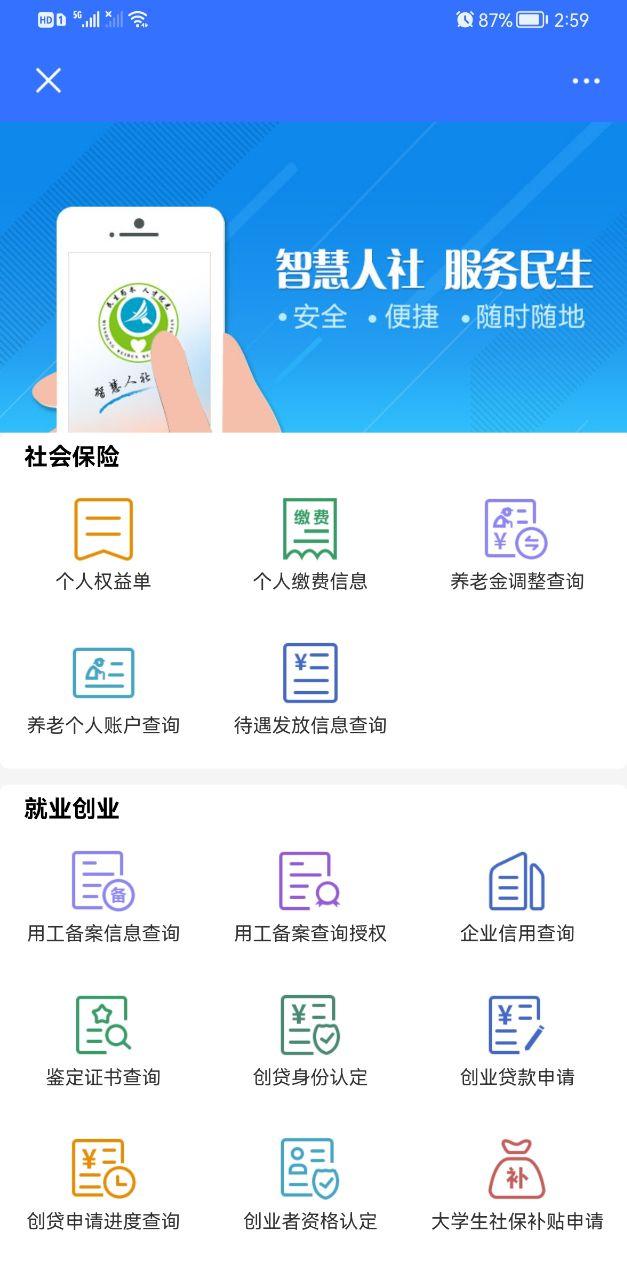View 个人缴费信息
Viewport: 627px width, 1280px height.
(310, 545)
